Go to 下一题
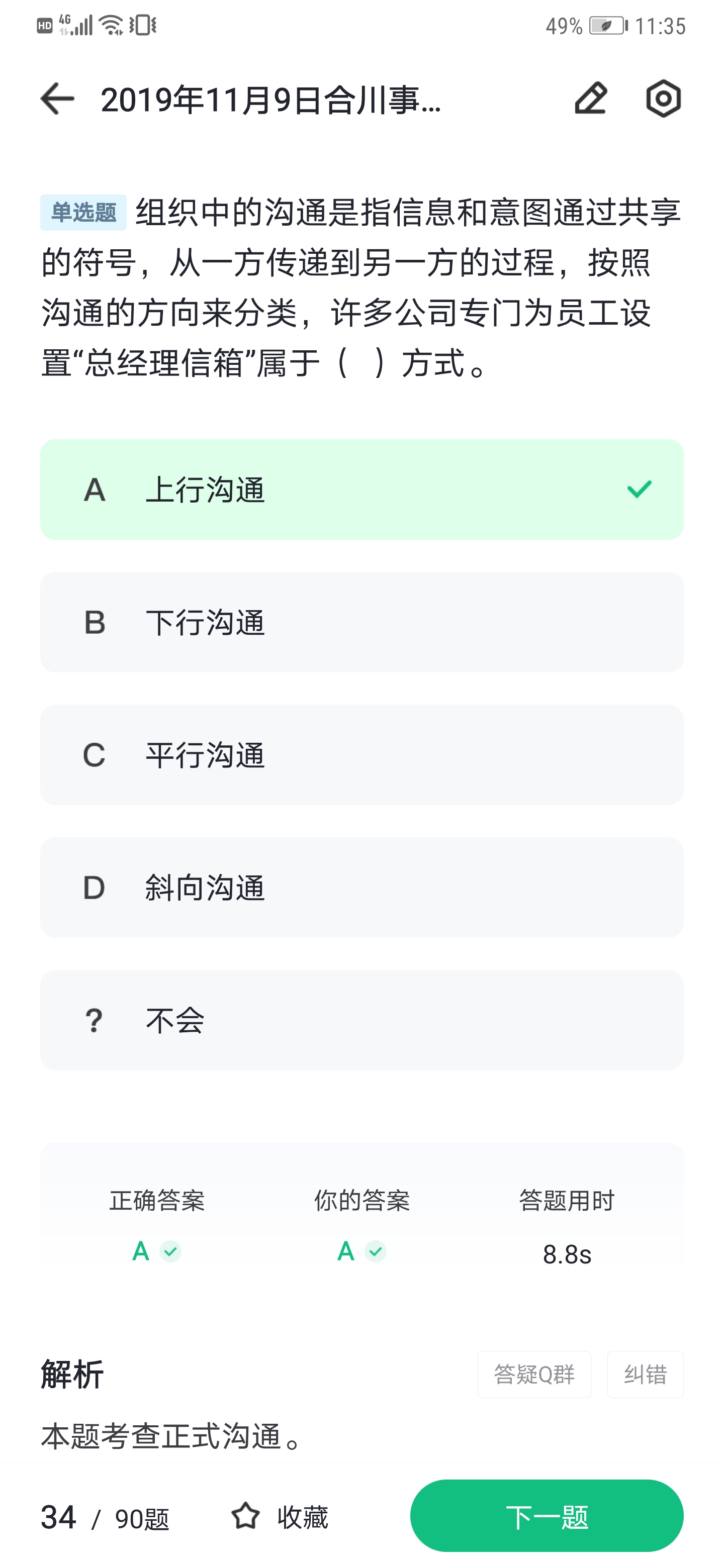Screen dimensions: 724x1568 tap(547, 1516)
